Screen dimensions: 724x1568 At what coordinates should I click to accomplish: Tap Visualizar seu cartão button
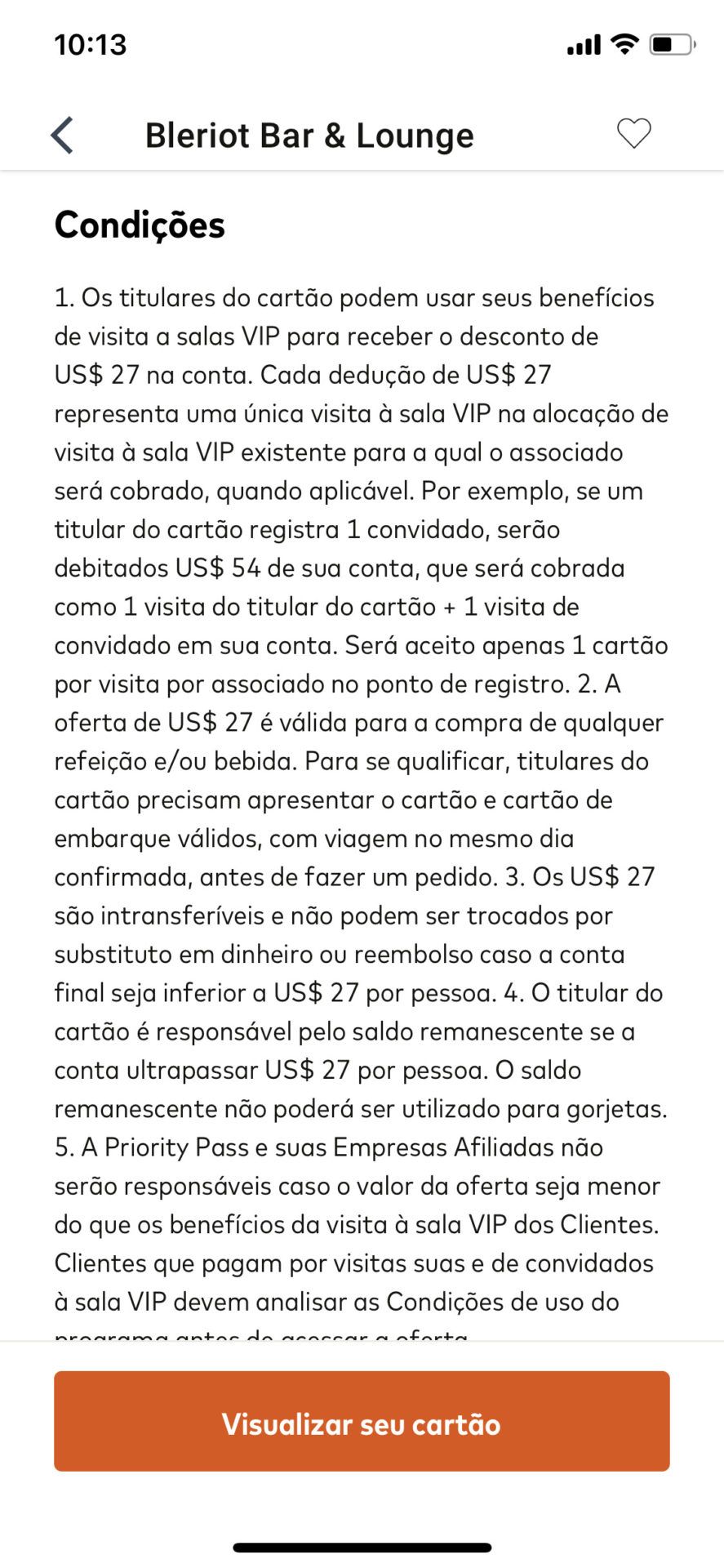[362, 1423]
